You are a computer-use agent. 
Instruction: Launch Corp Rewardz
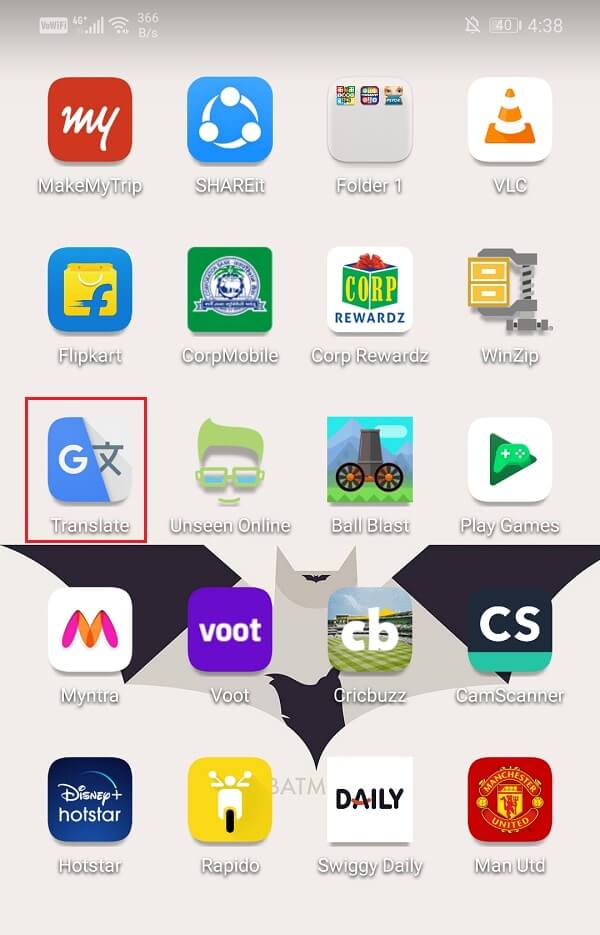pyautogui.click(x=370, y=290)
